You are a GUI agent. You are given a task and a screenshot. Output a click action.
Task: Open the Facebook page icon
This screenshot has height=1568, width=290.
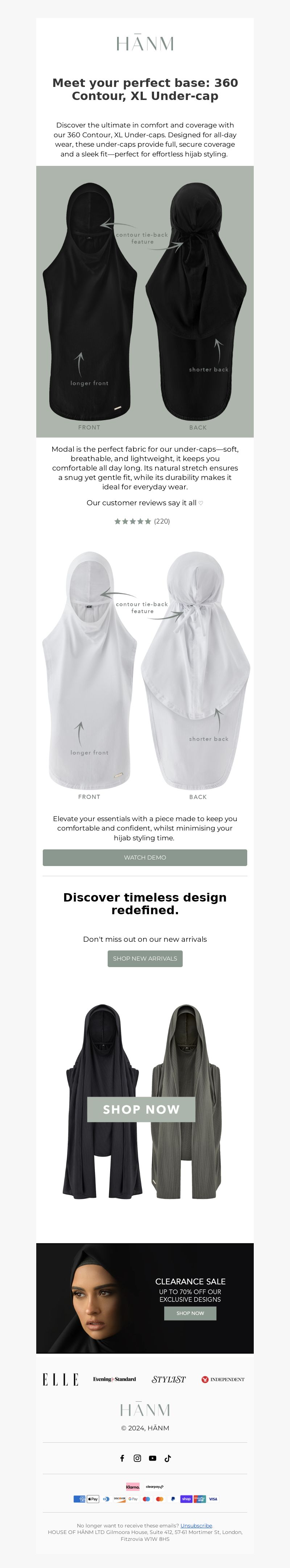122,1458
